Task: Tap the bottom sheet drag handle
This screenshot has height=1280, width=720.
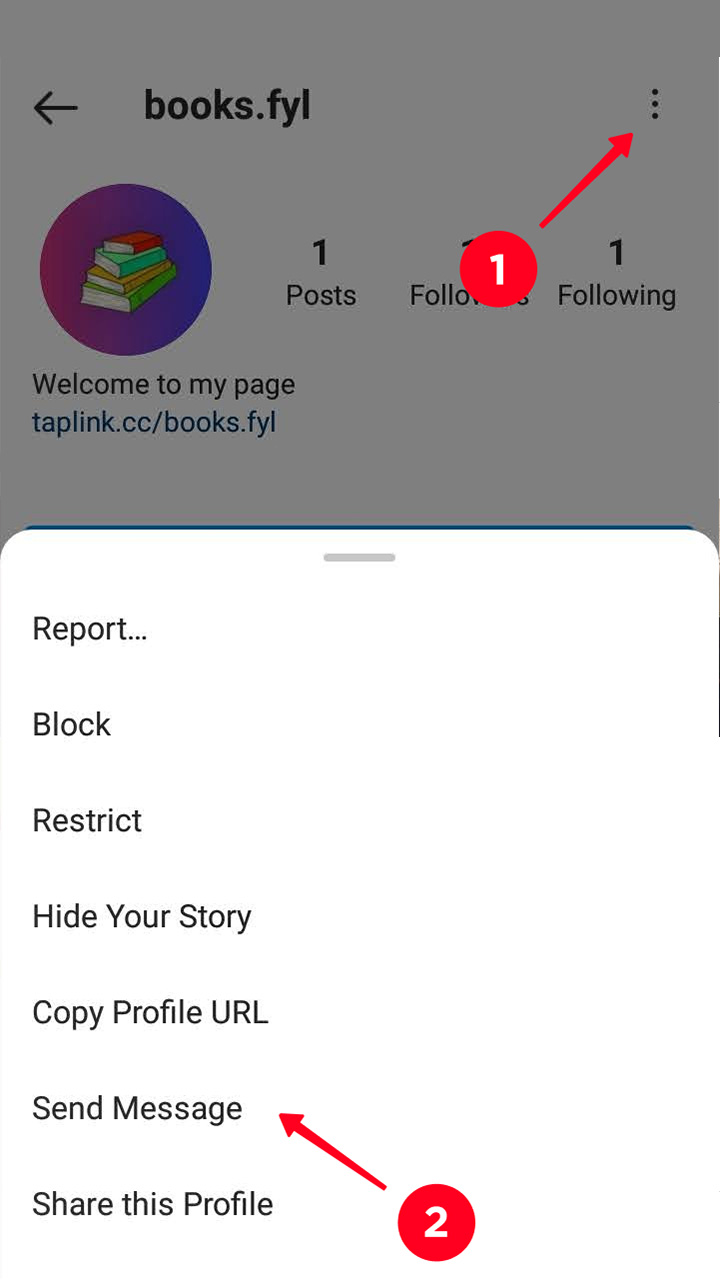Action: 359,557
